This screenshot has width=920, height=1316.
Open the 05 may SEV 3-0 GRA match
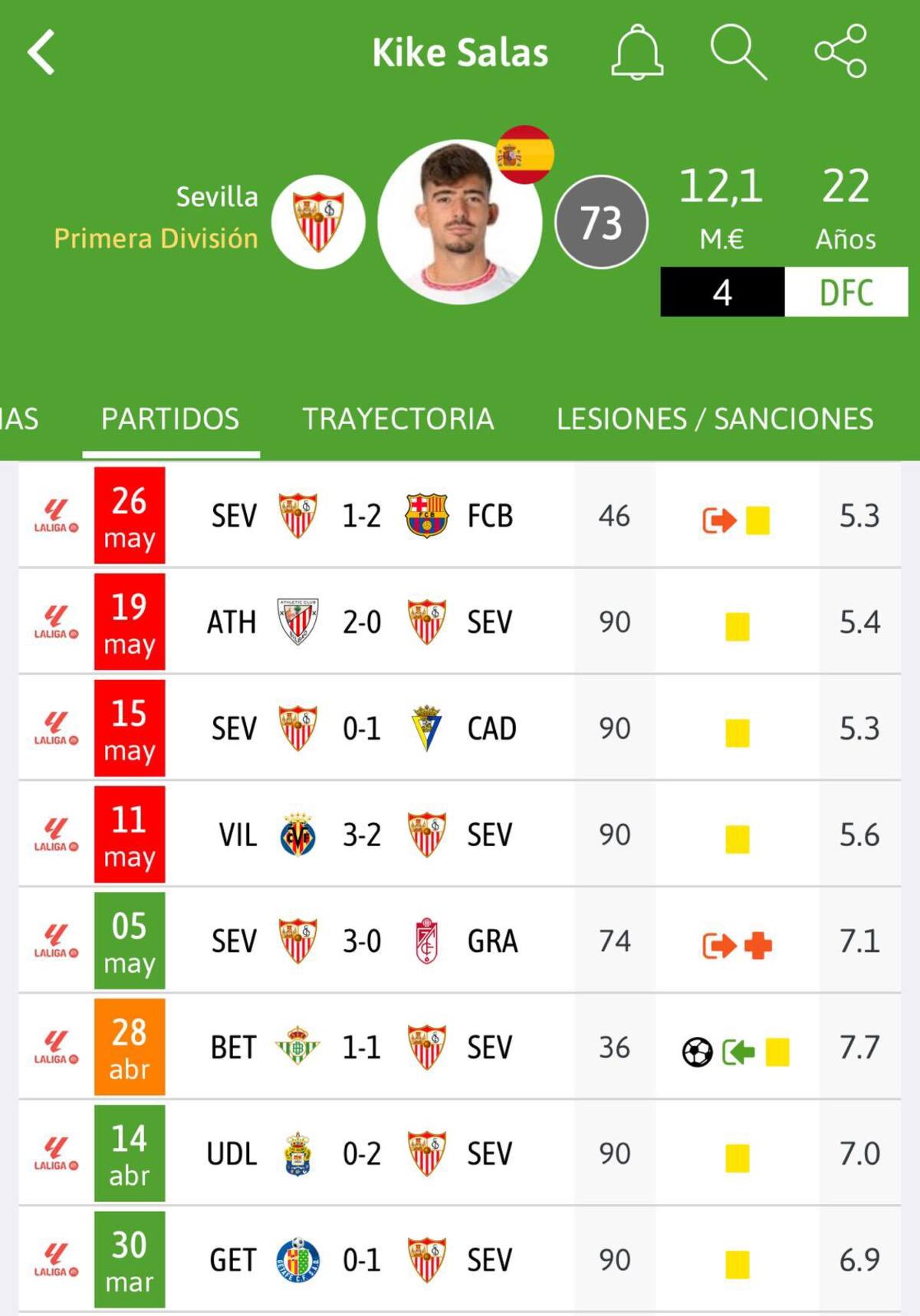(362, 941)
